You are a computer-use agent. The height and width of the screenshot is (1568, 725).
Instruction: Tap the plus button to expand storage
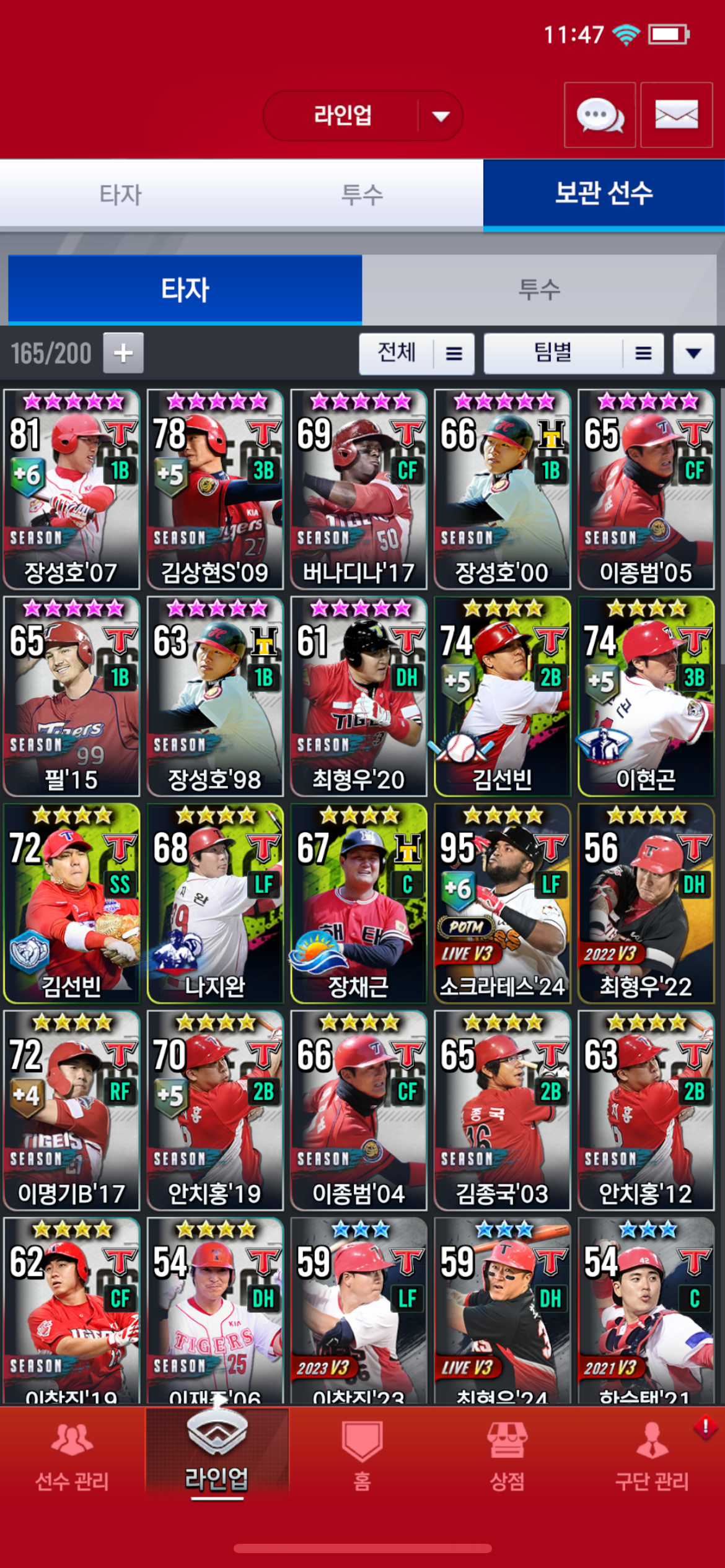[x=123, y=353]
